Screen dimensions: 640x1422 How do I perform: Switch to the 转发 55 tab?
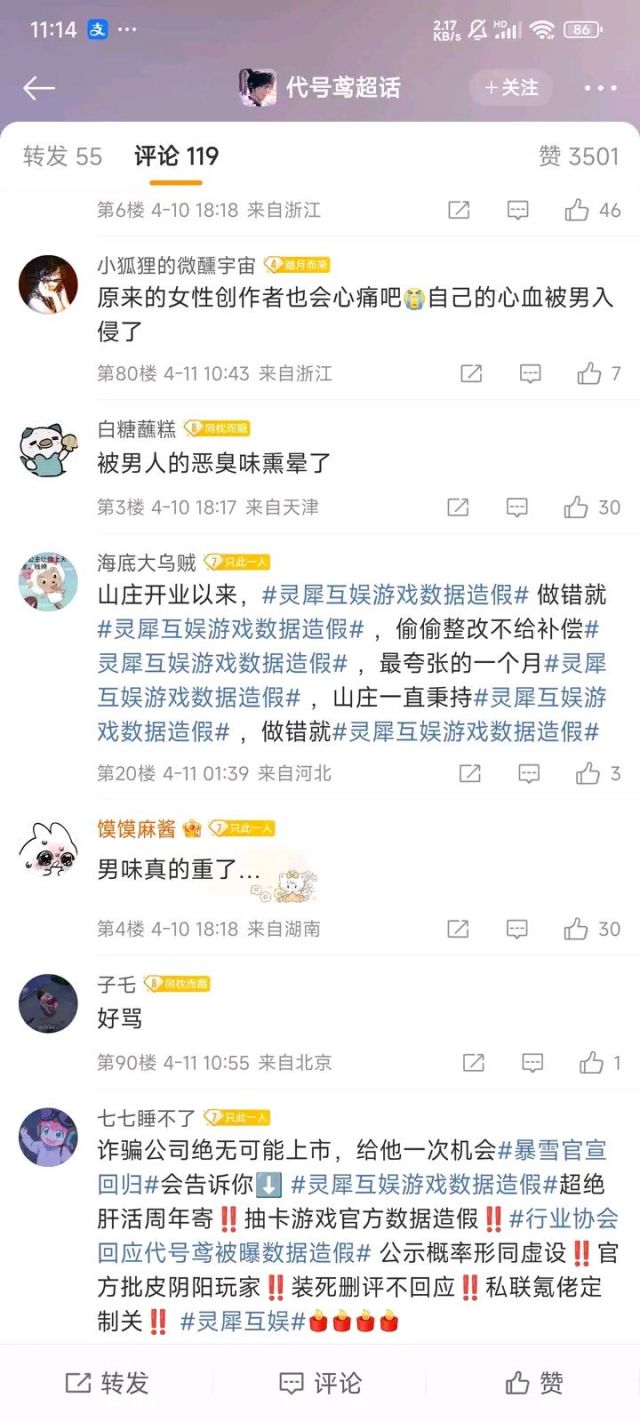tap(62, 156)
